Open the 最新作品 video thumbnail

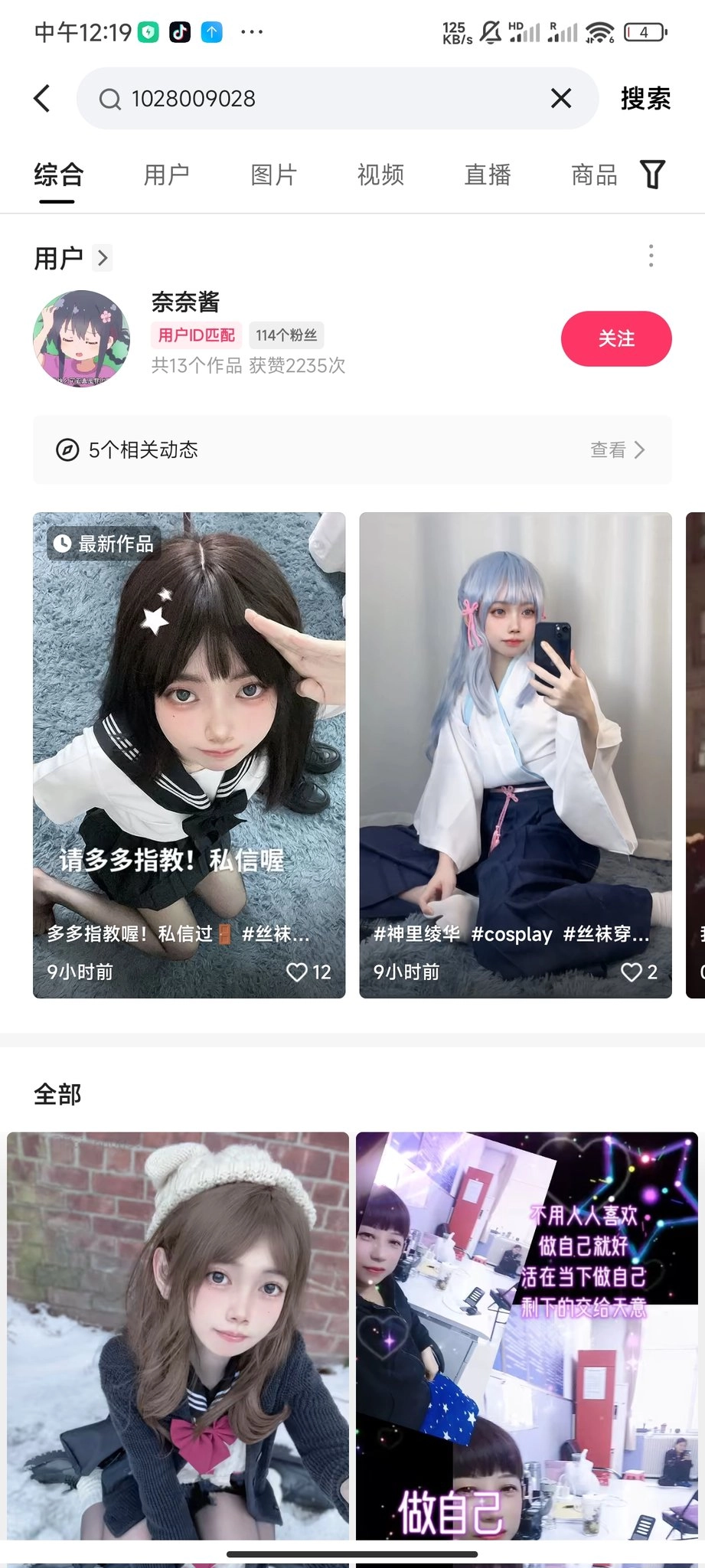point(189,754)
